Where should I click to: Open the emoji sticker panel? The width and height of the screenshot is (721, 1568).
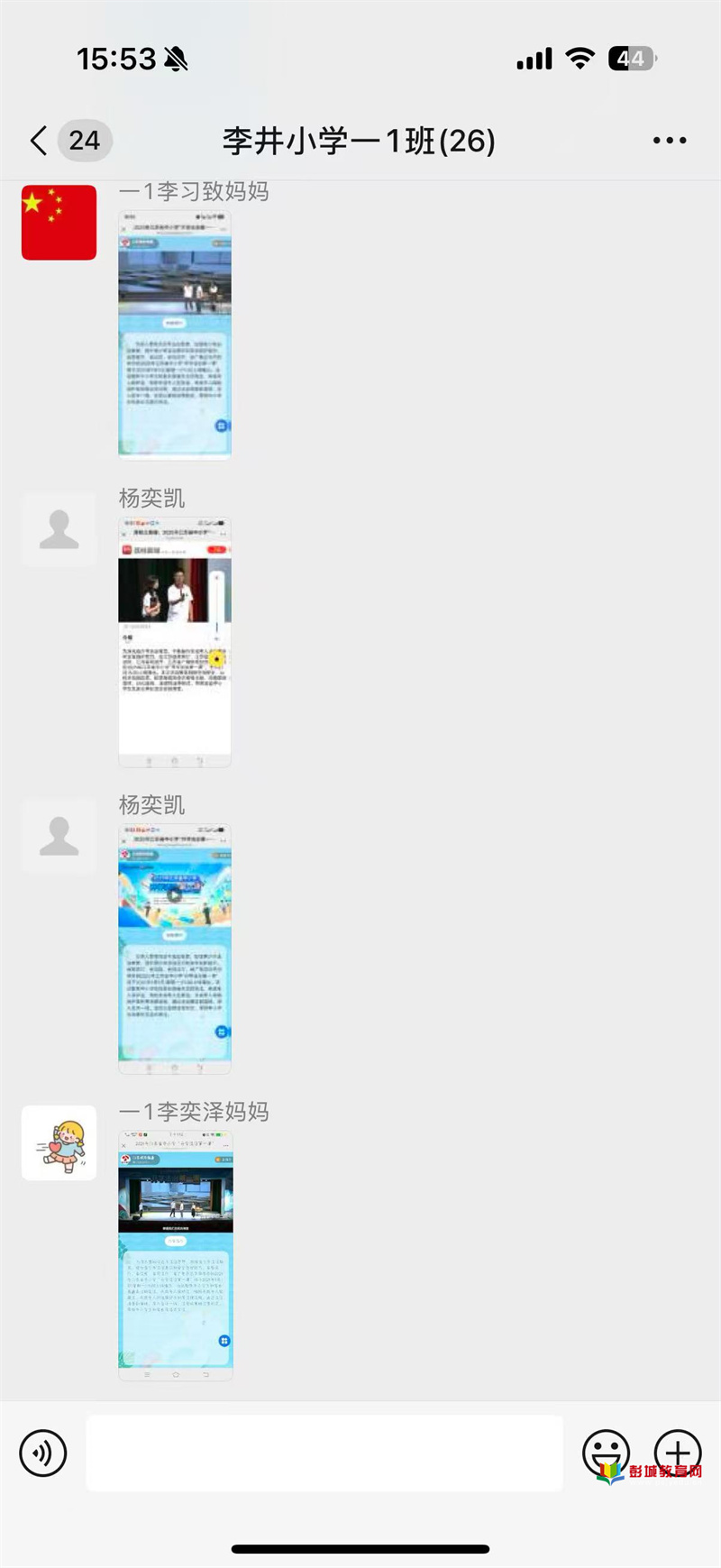click(606, 1453)
